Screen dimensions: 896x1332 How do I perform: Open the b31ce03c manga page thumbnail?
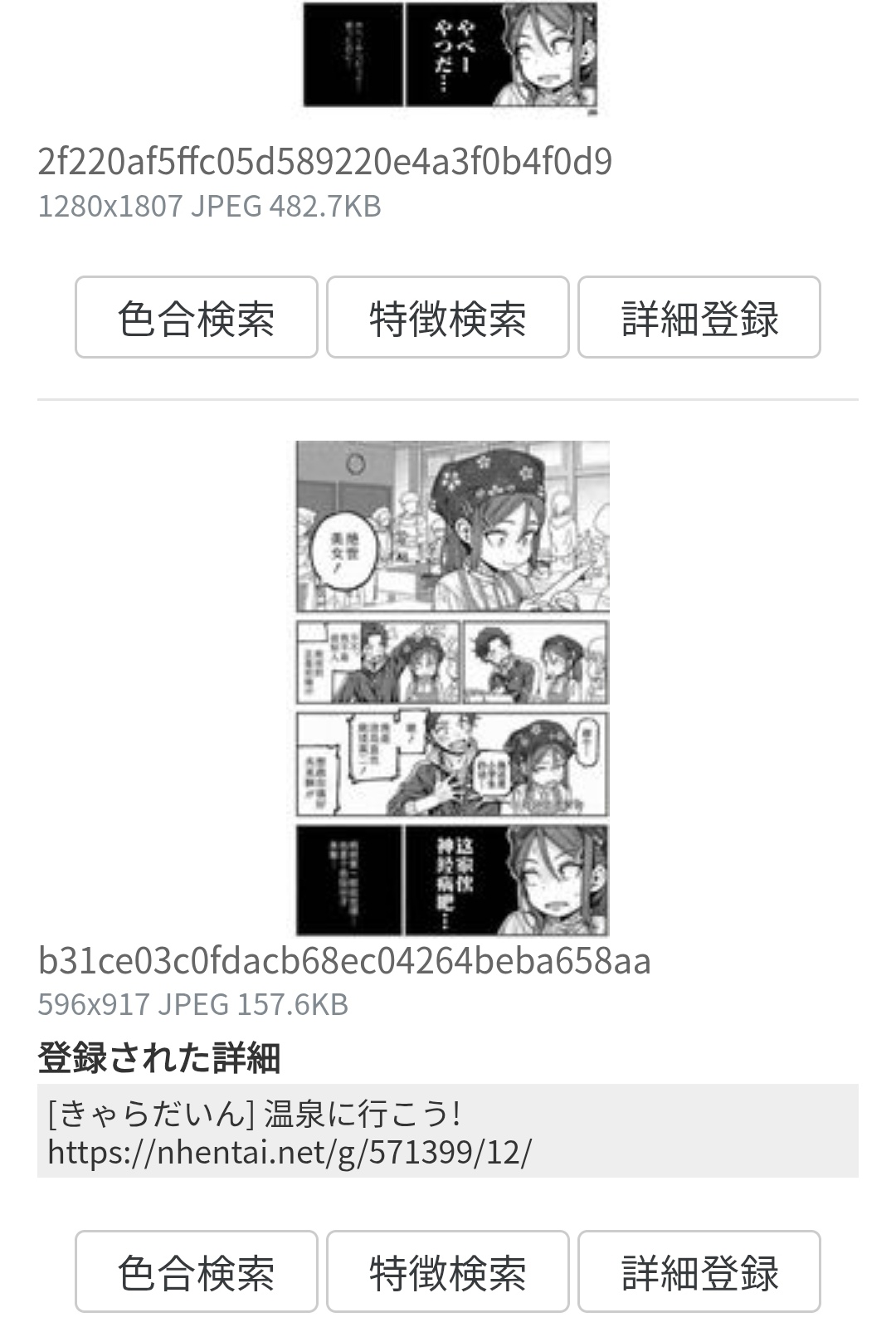click(x=452, y=688)
